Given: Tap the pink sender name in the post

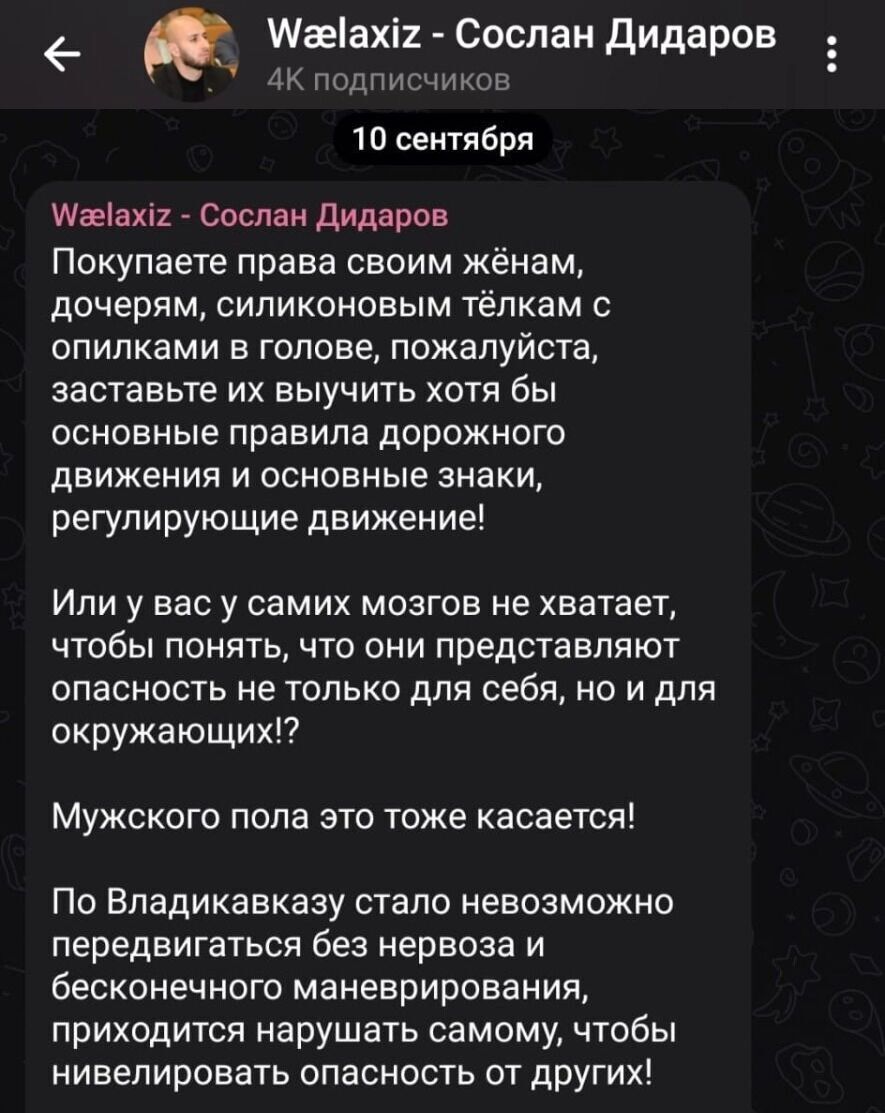Looking at the screenshot, I should click(x=251, y=215).
